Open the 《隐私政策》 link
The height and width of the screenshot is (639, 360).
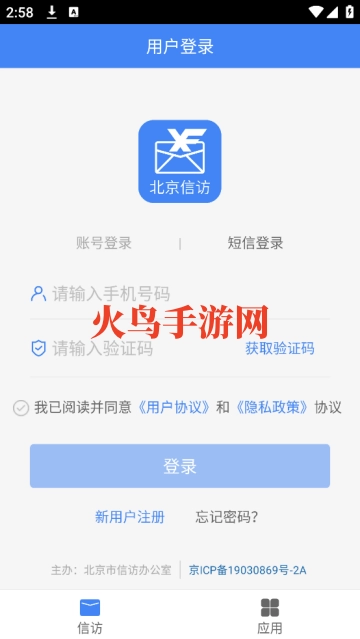click(x=272, y=407)
